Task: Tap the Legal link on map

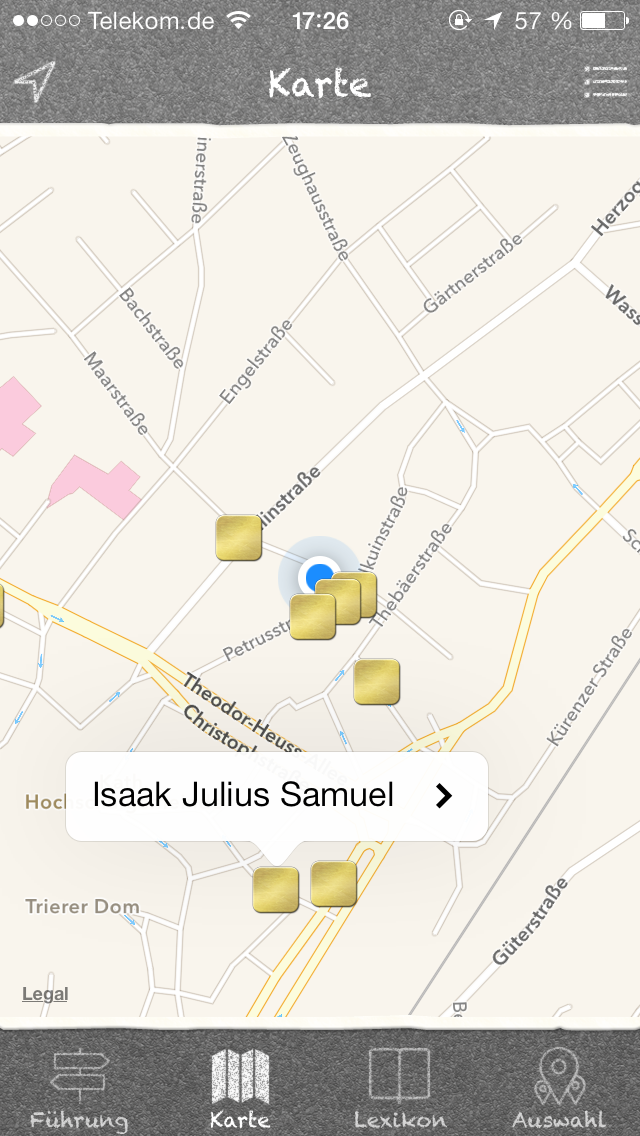Action: (45, 994)
